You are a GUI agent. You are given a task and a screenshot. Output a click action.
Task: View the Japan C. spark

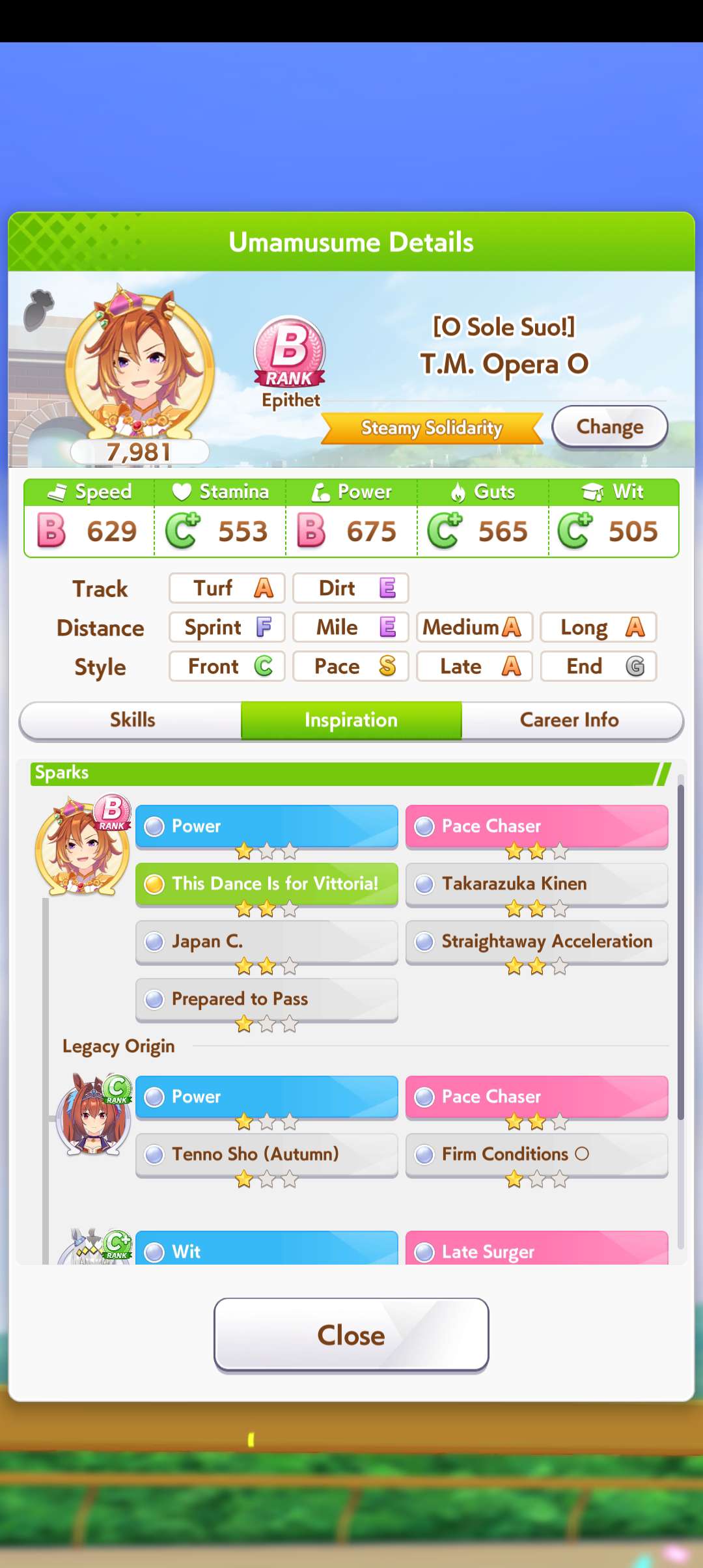click(267, 942)
